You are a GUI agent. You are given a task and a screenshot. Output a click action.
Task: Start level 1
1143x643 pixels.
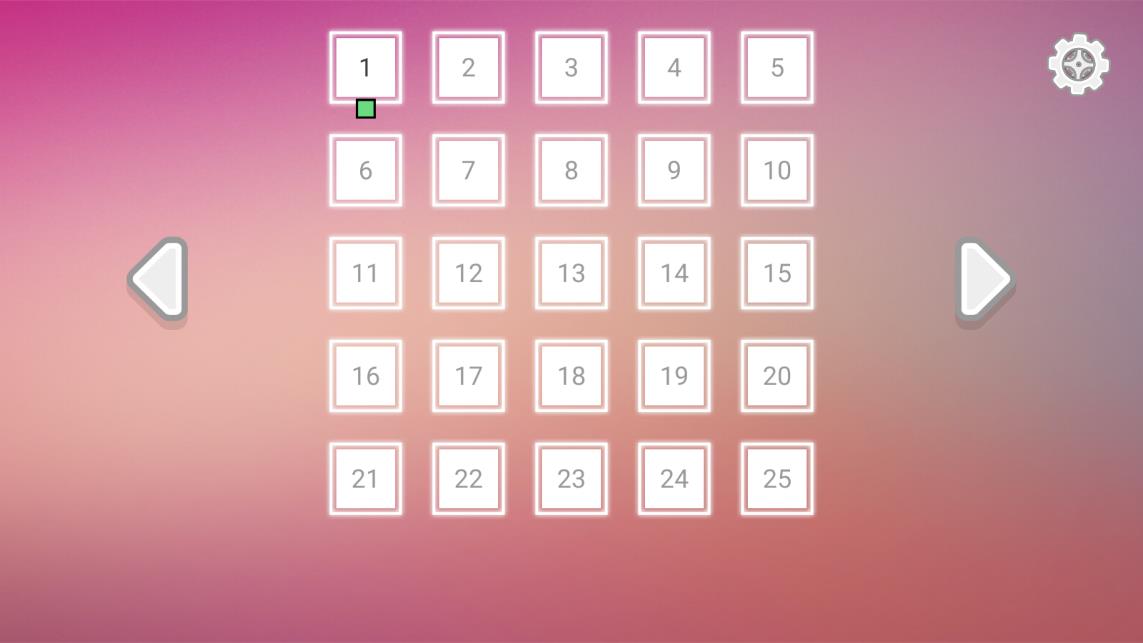point(366,68)
